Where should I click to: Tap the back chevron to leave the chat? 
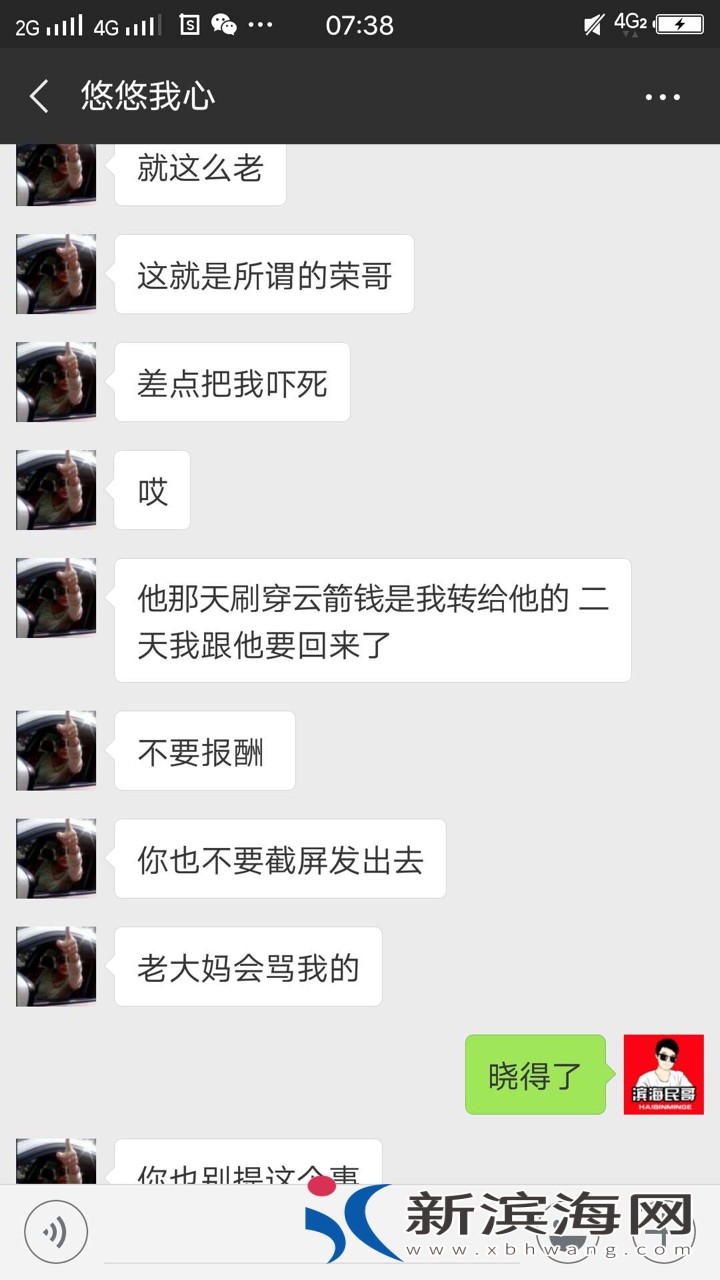[37, 97]
